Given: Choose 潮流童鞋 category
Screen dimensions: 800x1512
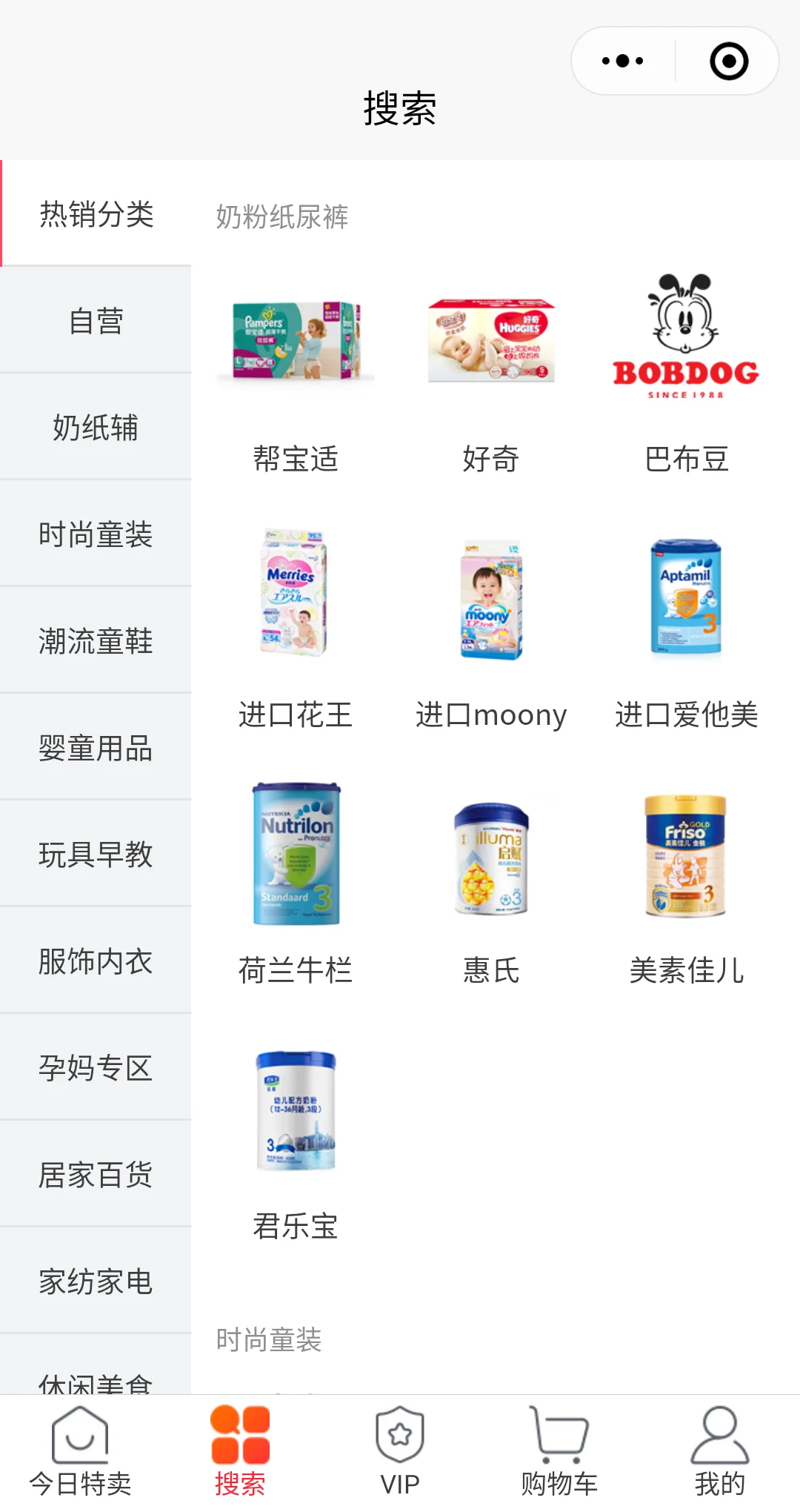Looking at the screenshot, I should click(x=96, y=641).
